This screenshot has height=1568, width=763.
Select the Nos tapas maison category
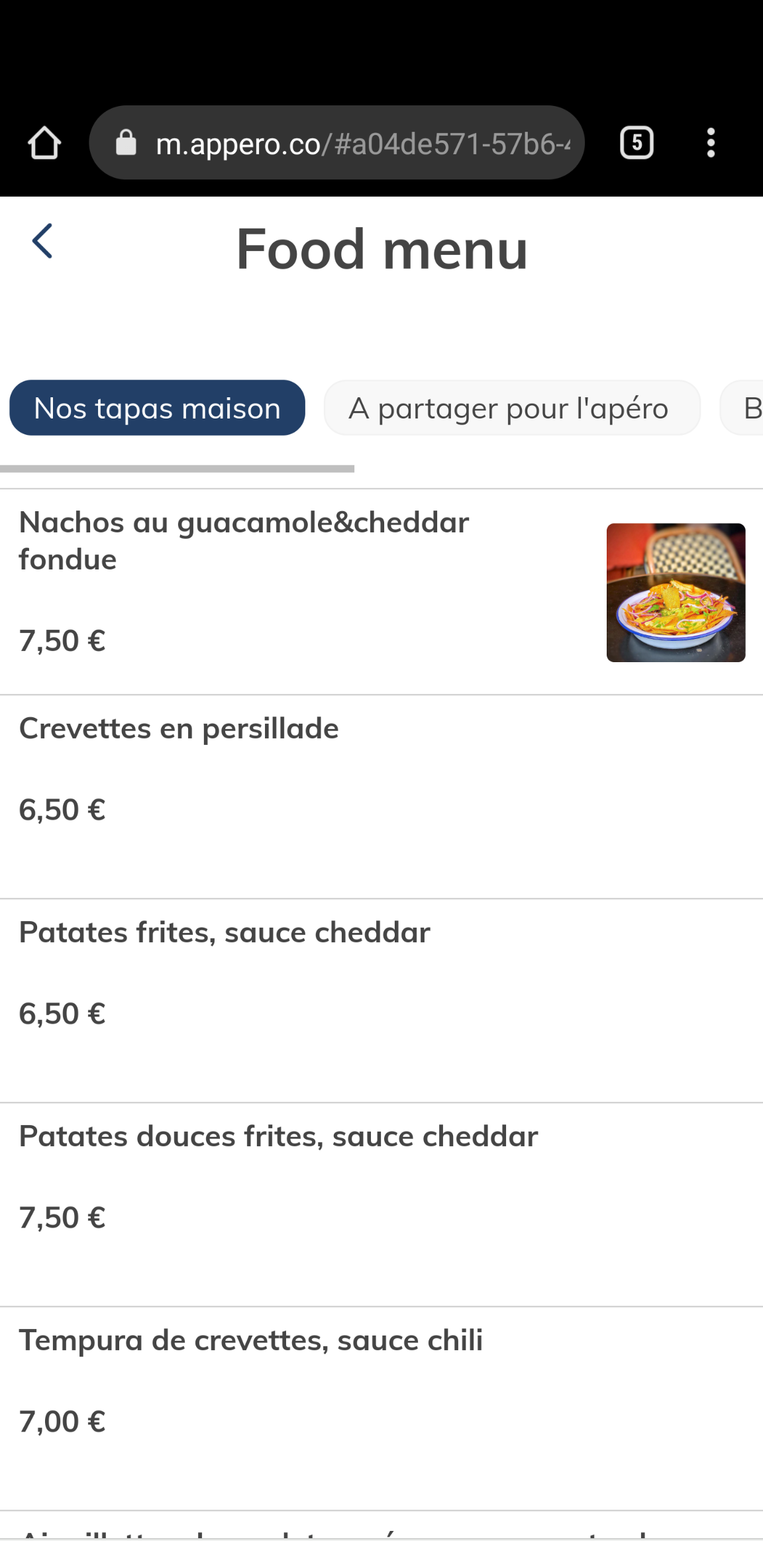pos(157,408)
